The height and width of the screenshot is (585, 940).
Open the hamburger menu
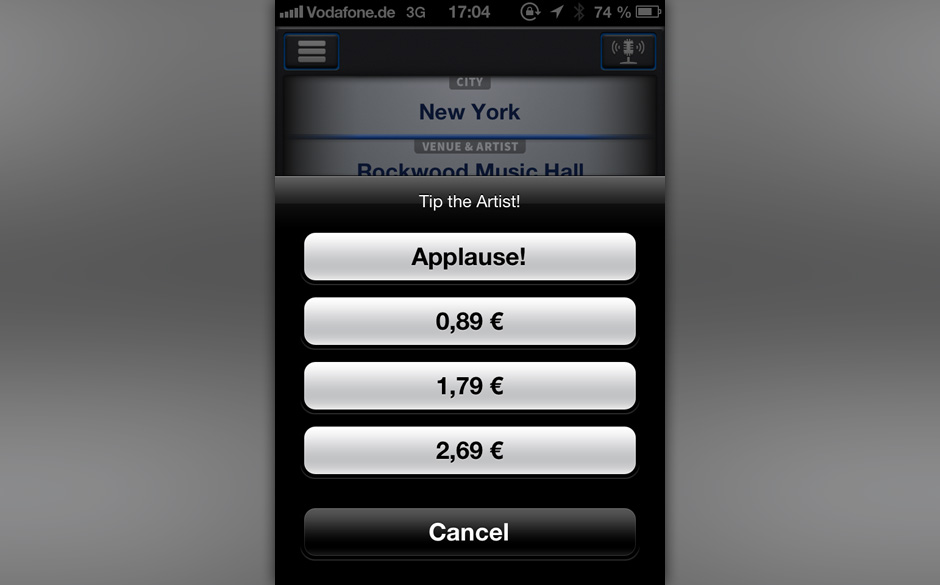coord(311,51)
